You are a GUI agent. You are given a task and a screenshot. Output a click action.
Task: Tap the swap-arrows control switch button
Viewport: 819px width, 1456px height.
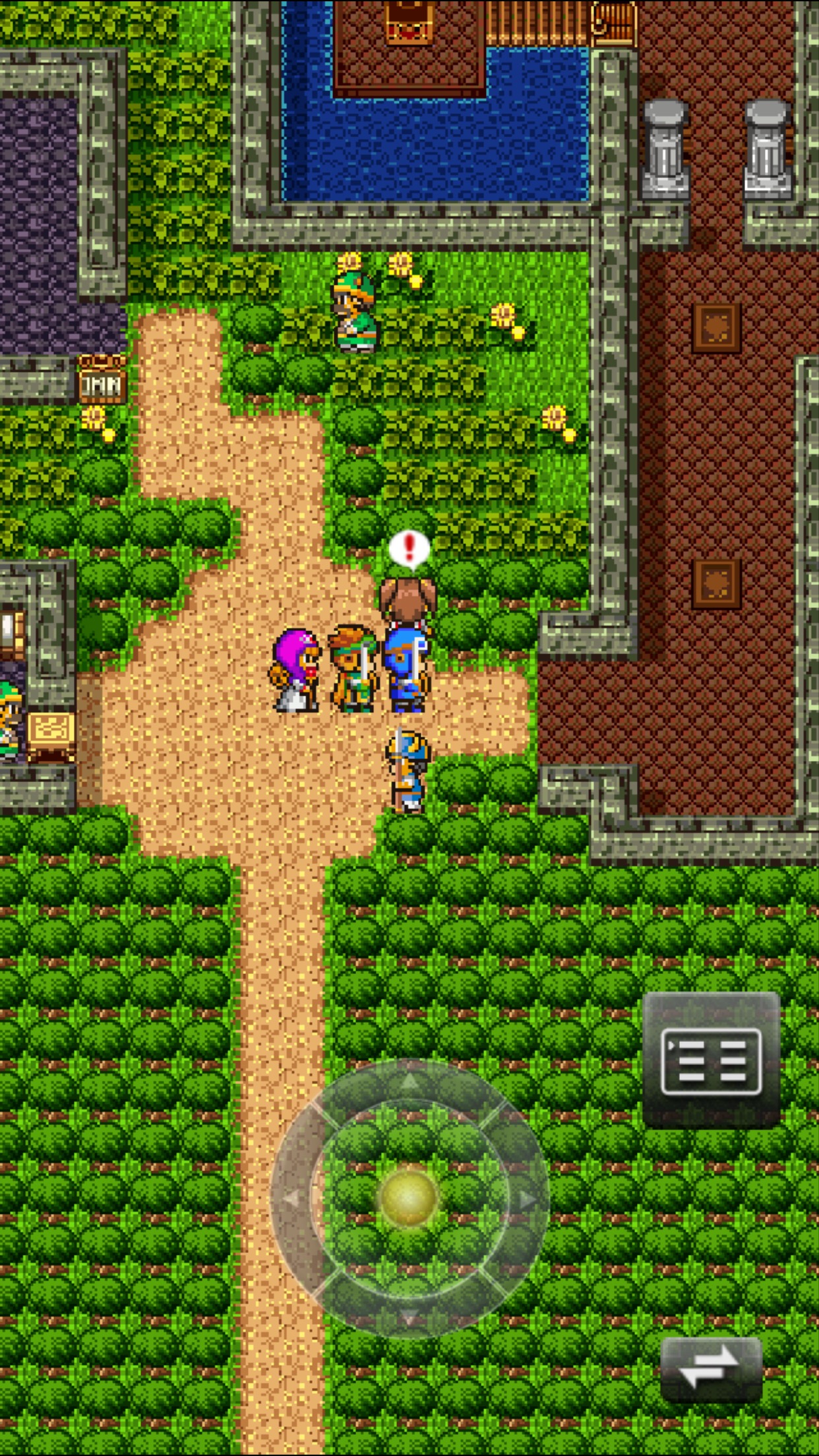pos(711,1369)
